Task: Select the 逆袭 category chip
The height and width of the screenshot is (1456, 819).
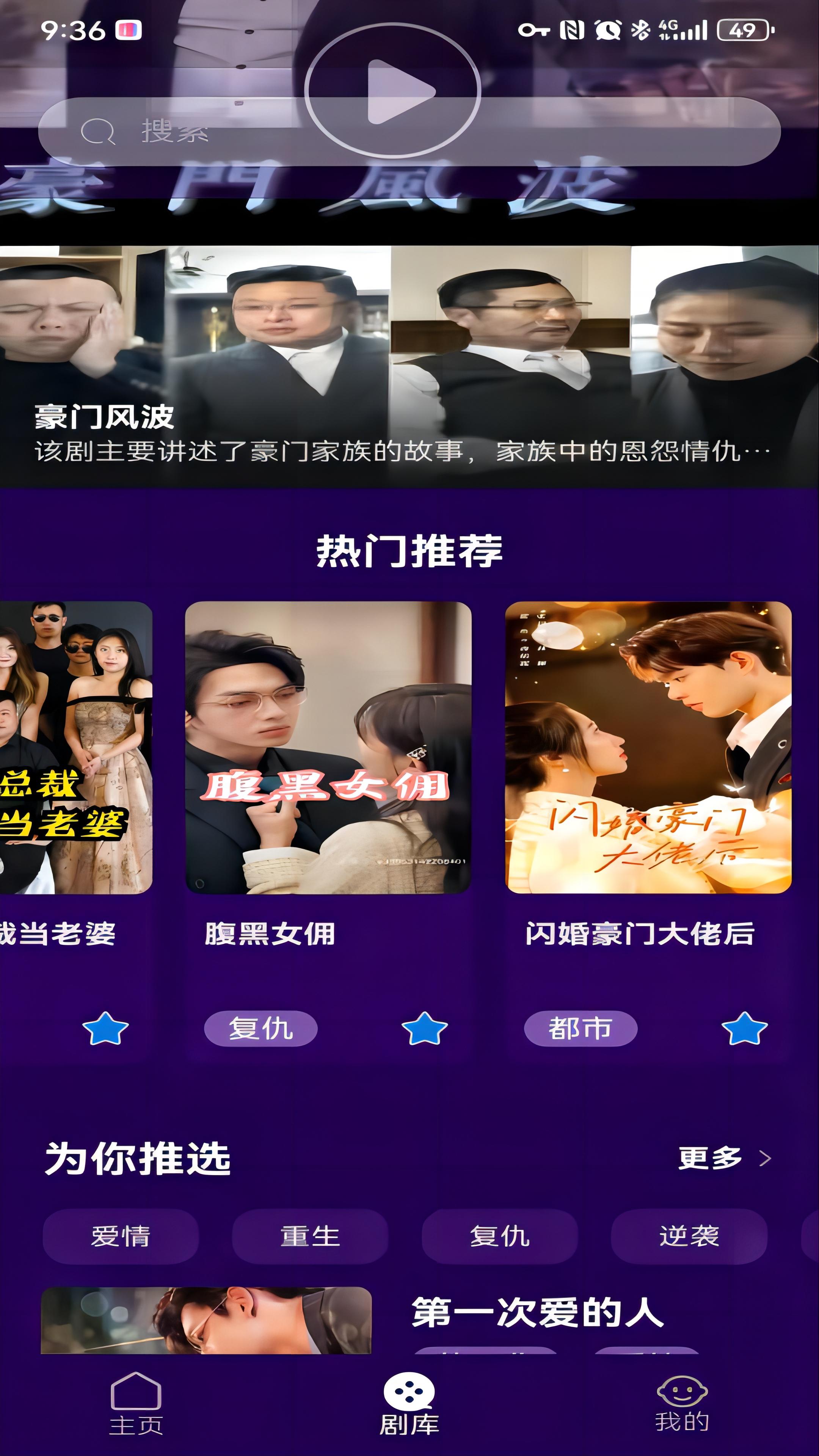Action: [689, 1236]
